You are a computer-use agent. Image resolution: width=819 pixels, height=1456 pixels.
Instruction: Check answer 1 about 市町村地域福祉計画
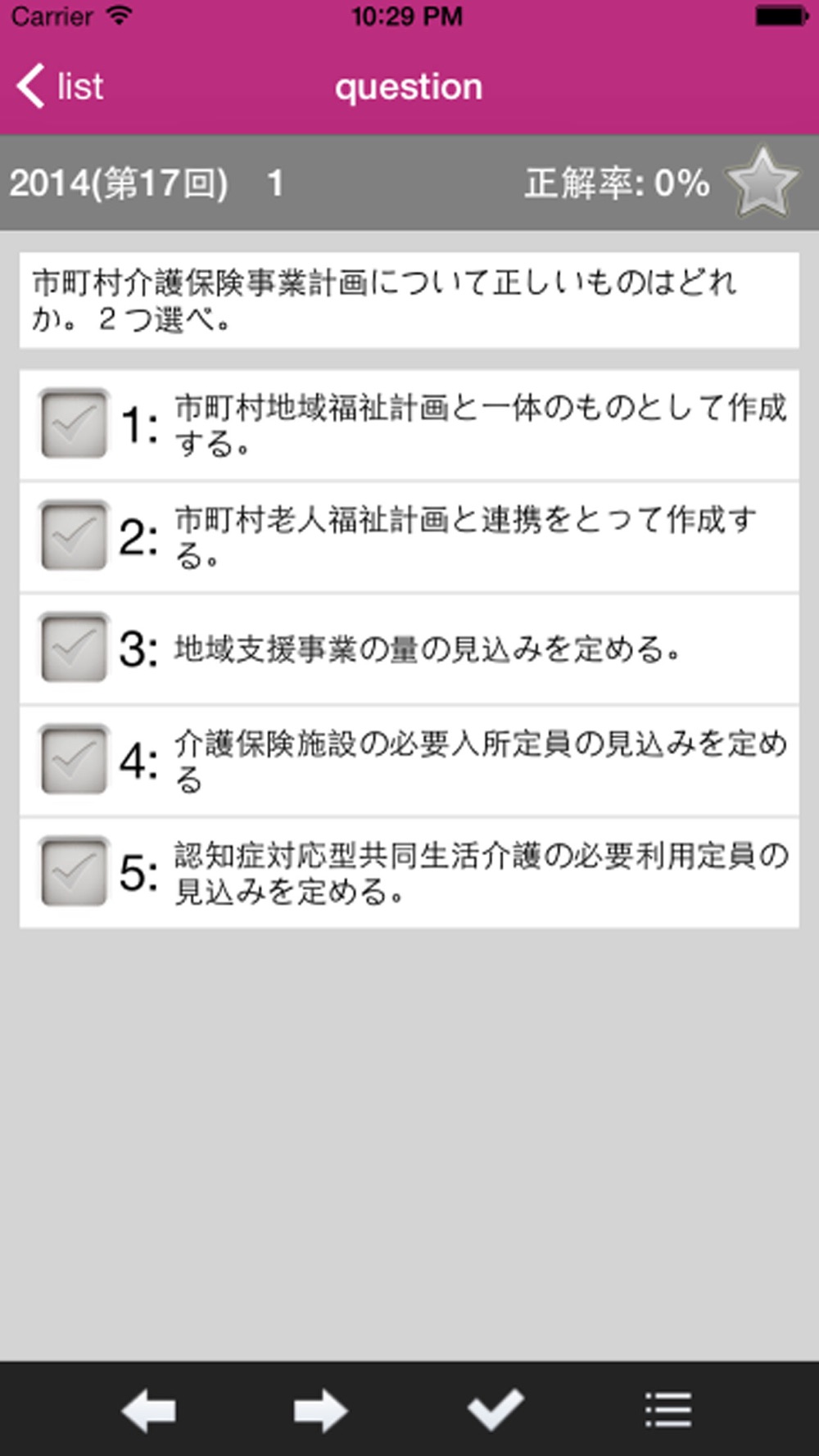click(74, 424)
